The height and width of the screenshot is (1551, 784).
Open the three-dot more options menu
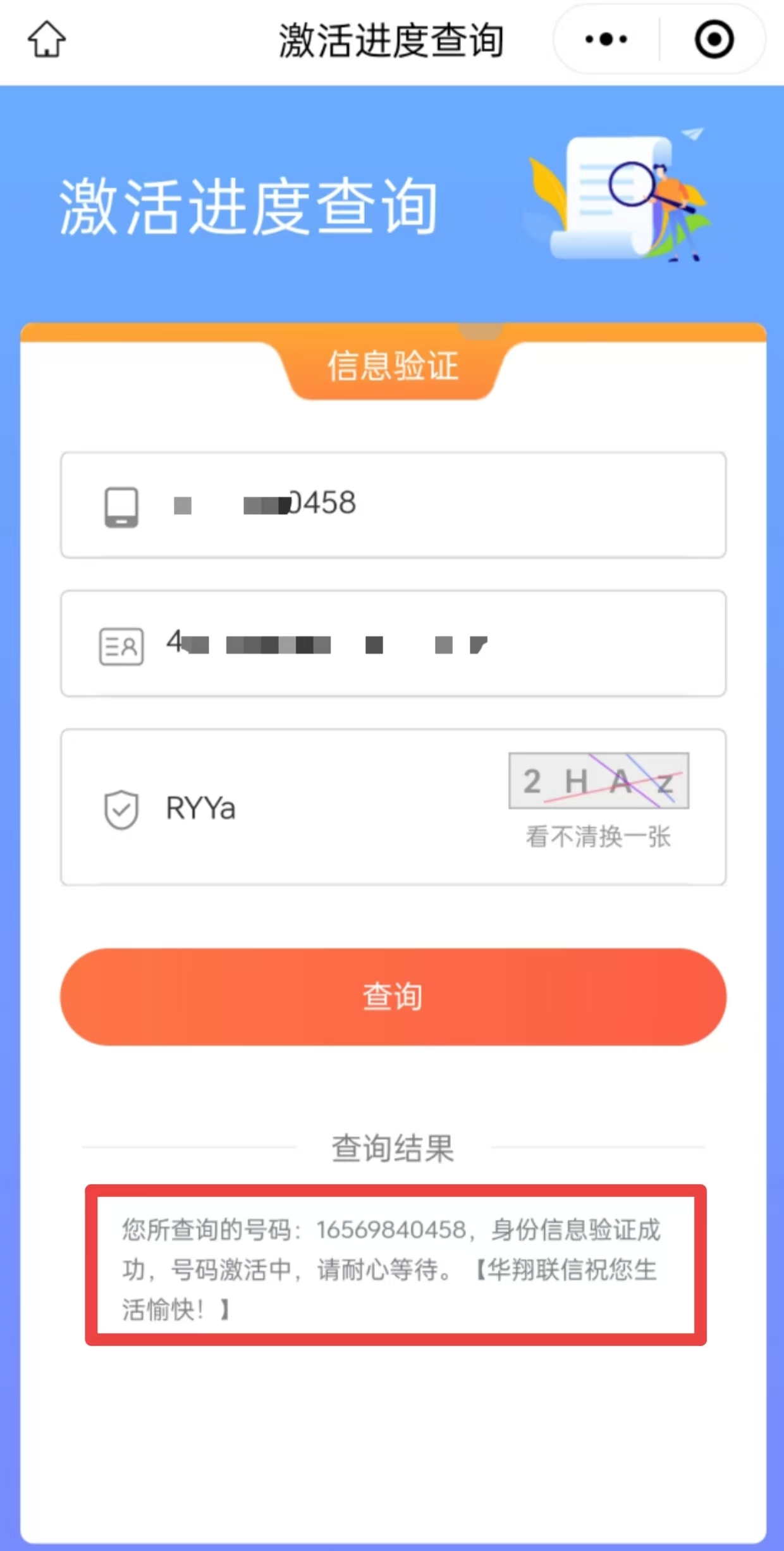(x=606, y=39)
